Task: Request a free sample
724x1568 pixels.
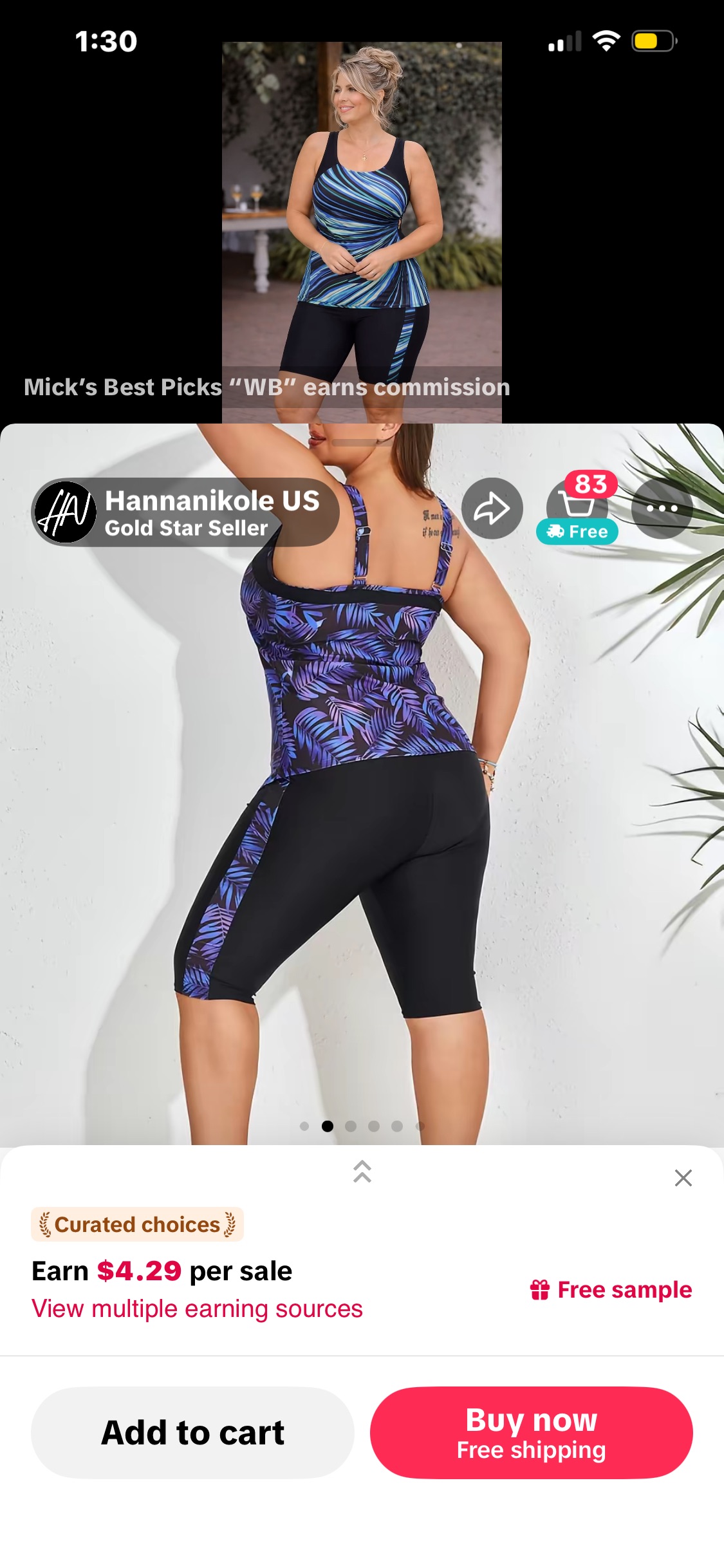Action: (611, 1290)
